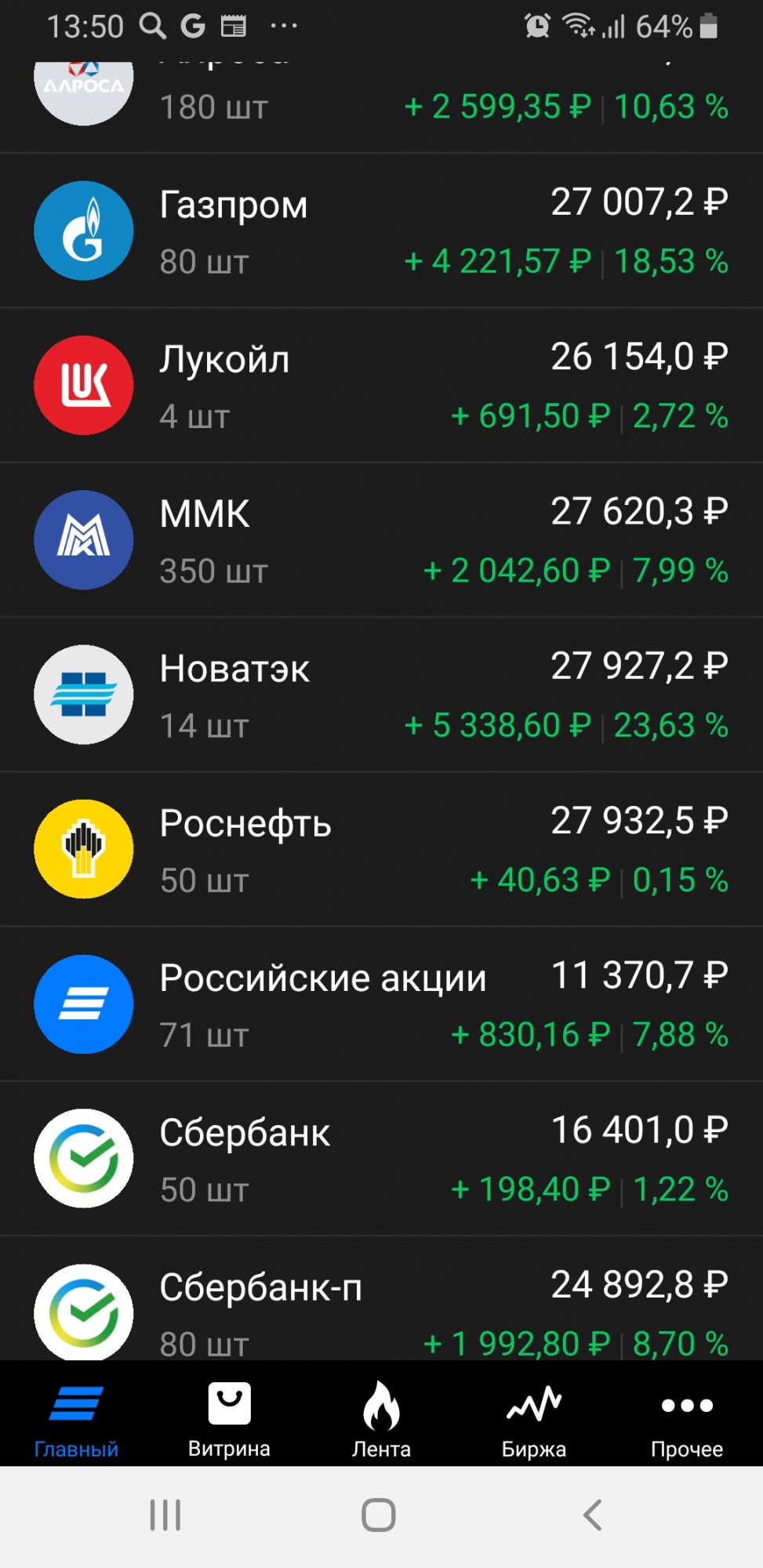The width and height of the screenshot is (763, 1568).
Task: Open the Газпром position row
Action: (381, 230)
